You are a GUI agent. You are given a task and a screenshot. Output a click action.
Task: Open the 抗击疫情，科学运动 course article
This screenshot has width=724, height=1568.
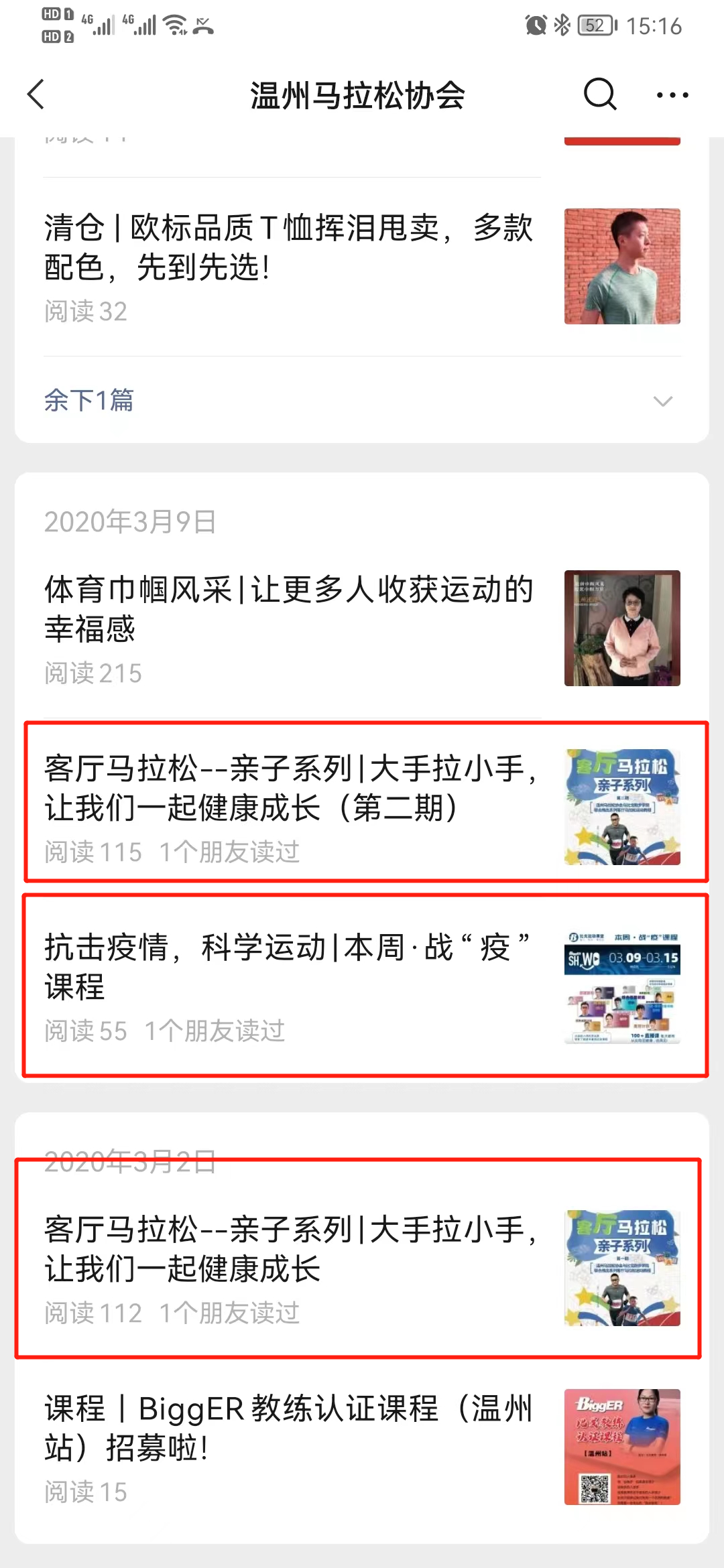288,968
